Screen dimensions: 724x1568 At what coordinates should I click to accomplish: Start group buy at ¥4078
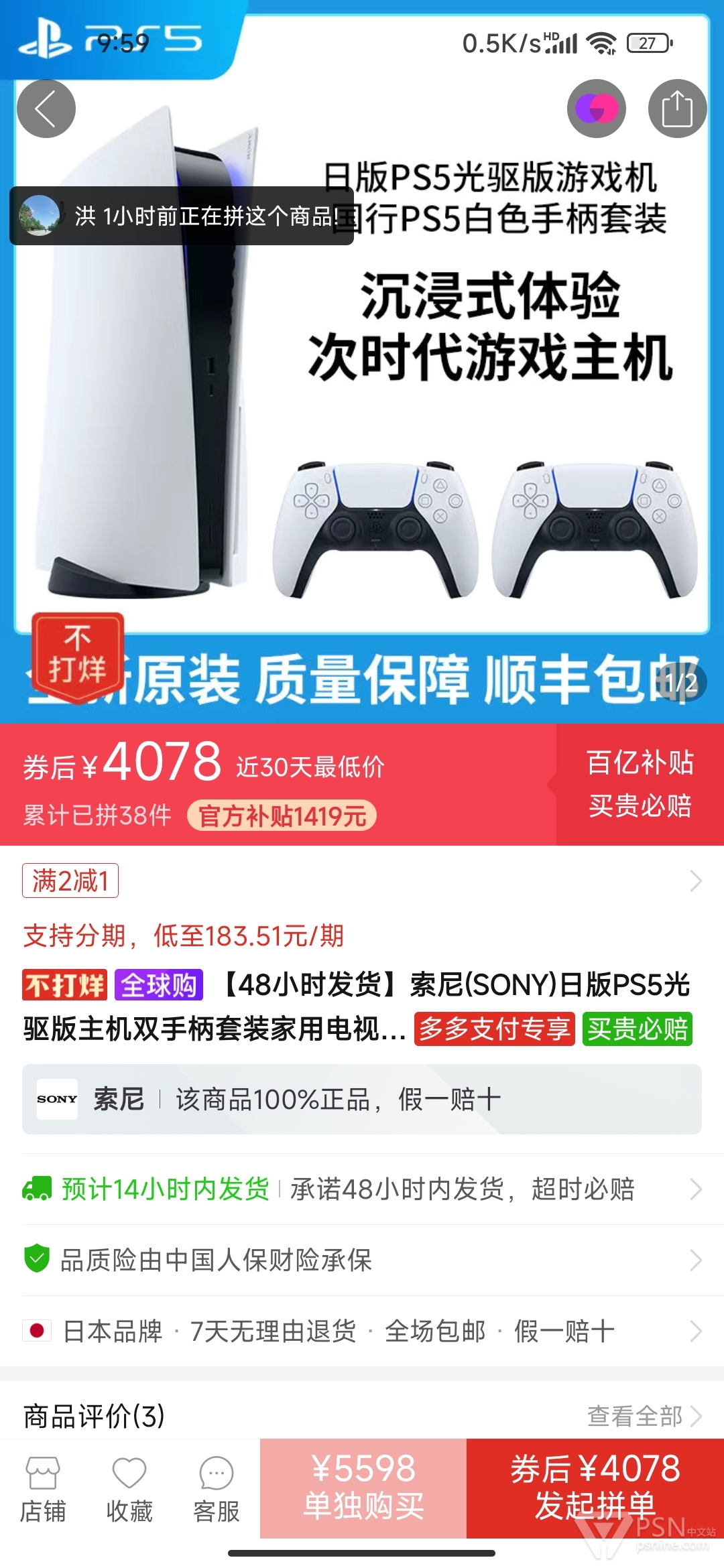595,1488
